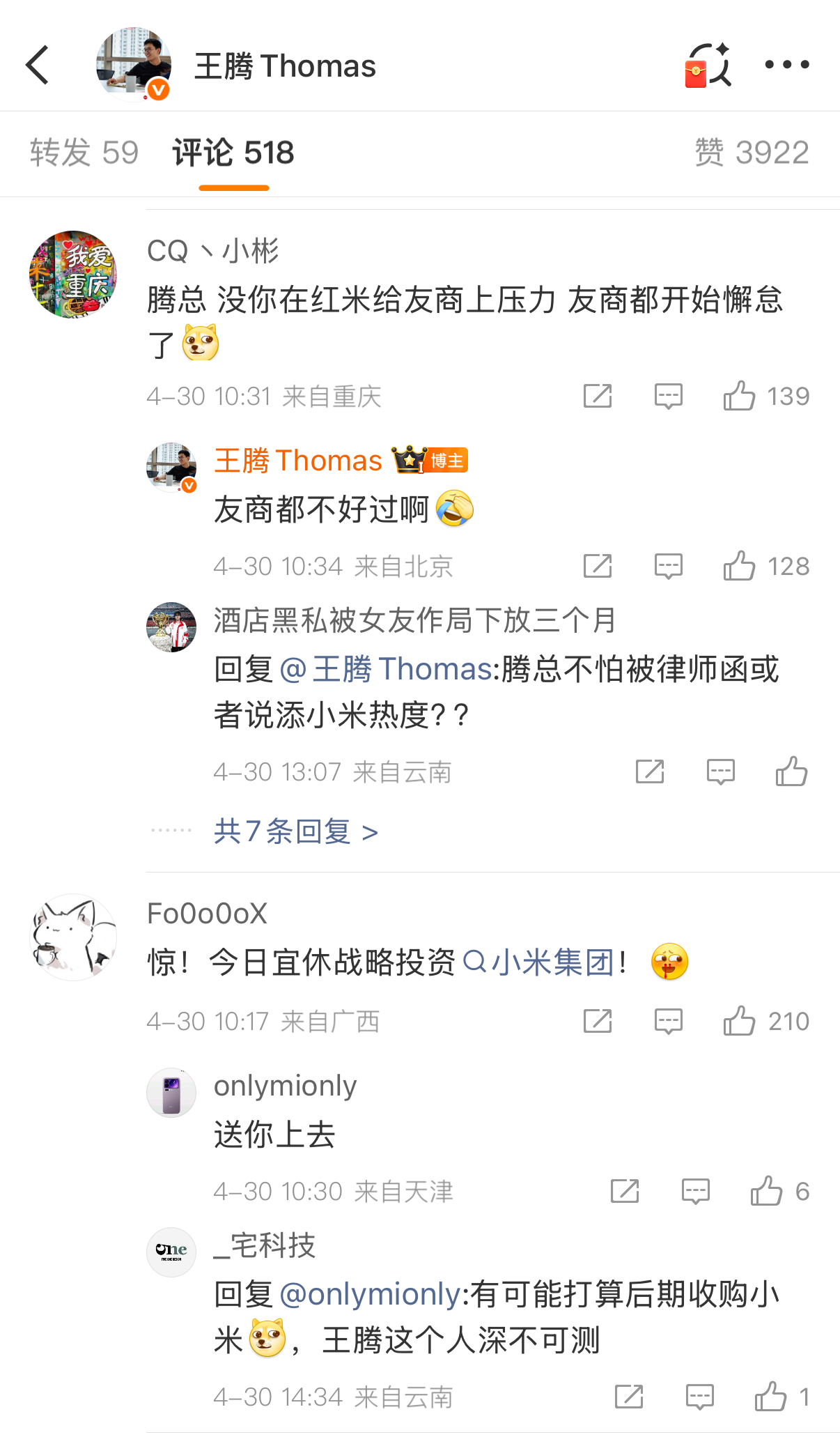Repost CQ丶小彬's comment

(x=598, y=396)
